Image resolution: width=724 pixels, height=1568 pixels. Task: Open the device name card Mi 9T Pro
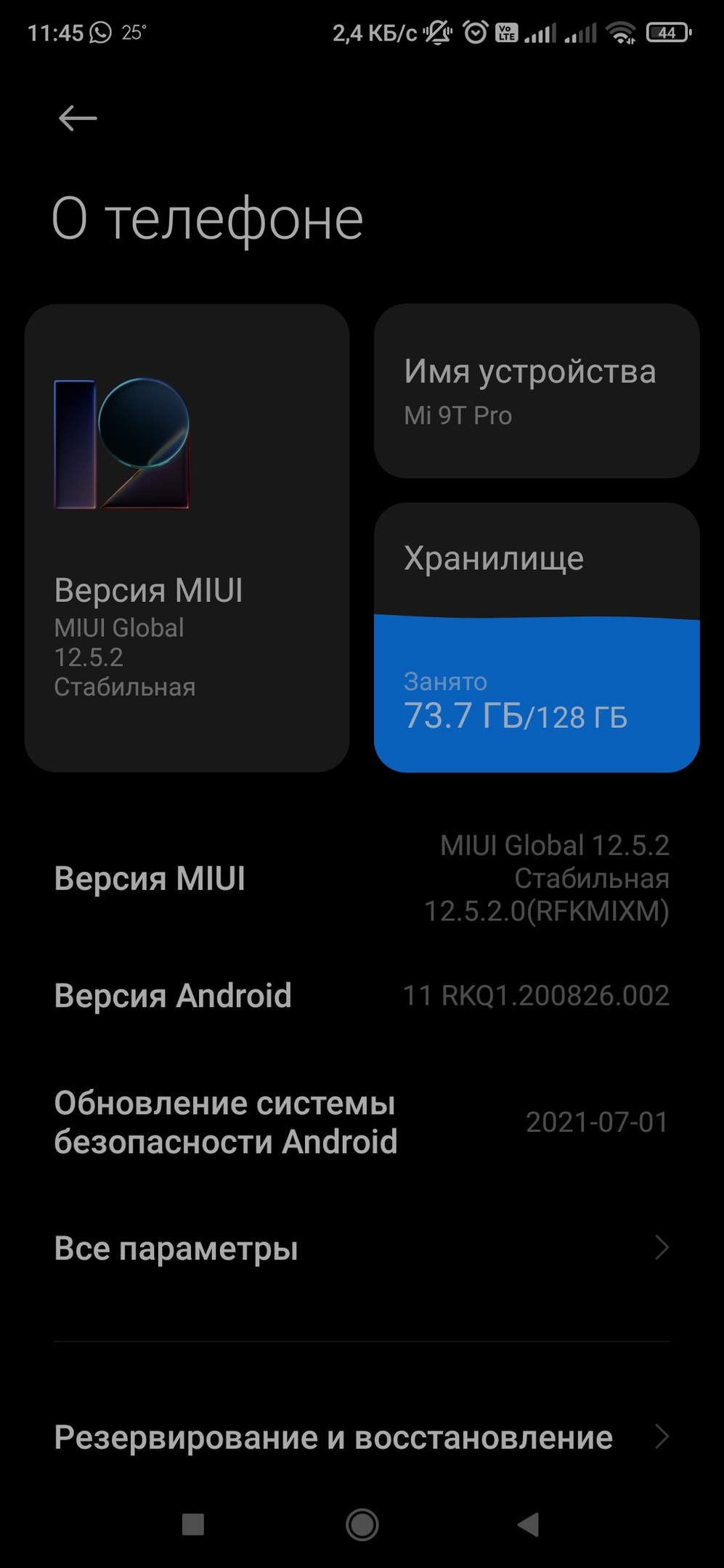tap(536, 391)
